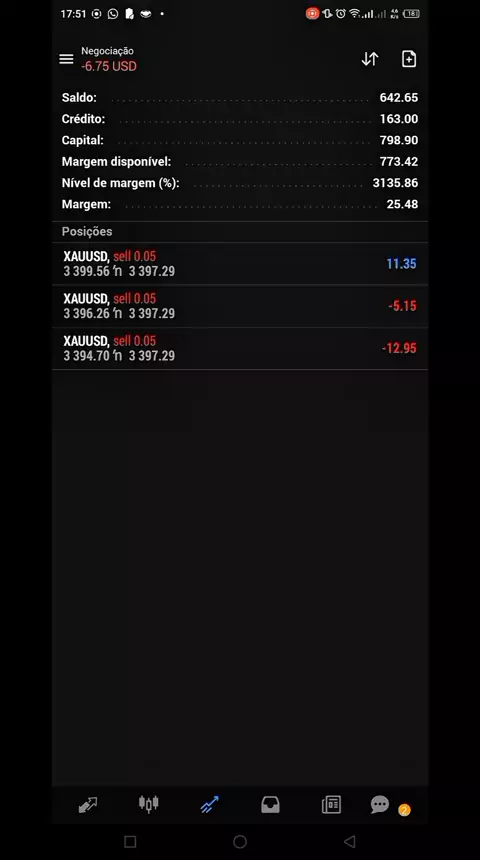Image resolution: width=480 pixels, height=860 pixels.
Task: Open the XAUUSD position opened at 3 396.26
Action: pyautogui.click(x=240, y=306)
